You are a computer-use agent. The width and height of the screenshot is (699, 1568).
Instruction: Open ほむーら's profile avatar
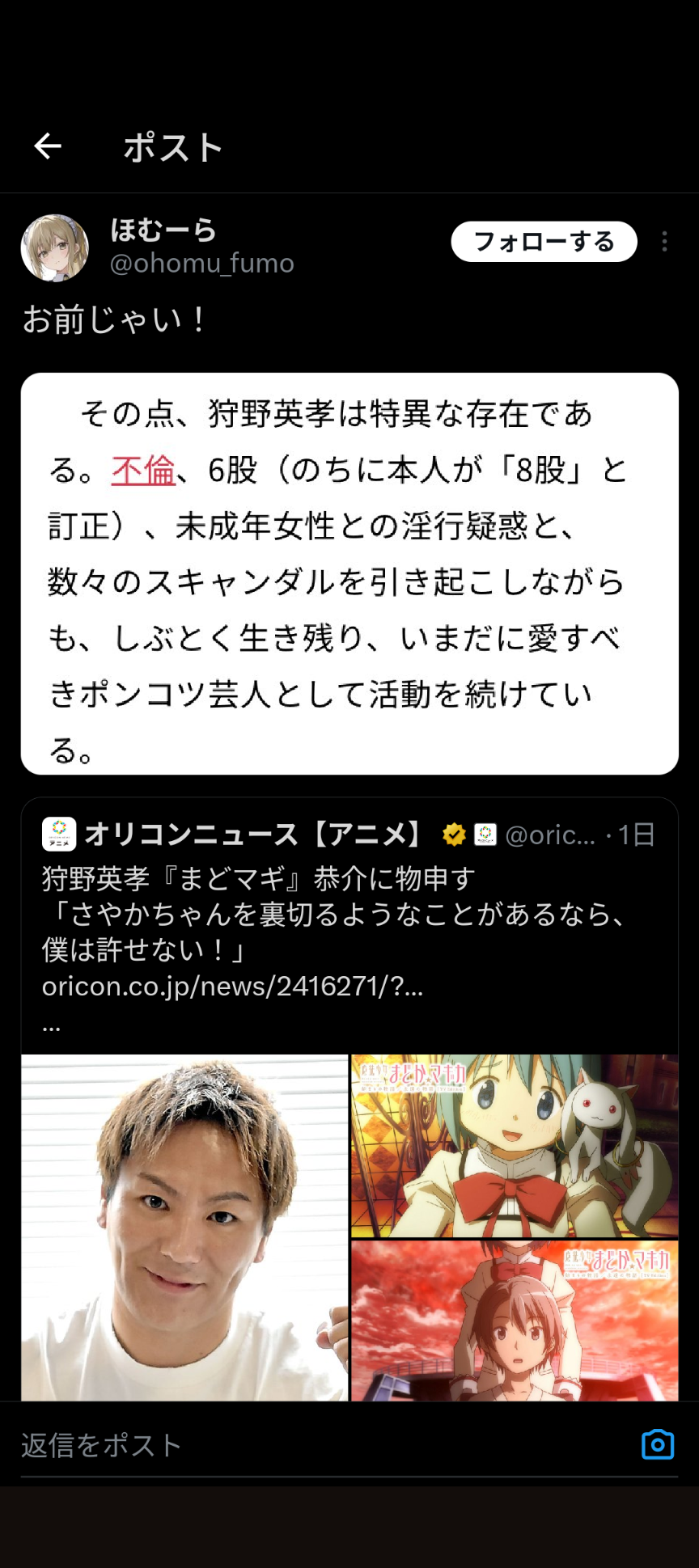[55, 248]
